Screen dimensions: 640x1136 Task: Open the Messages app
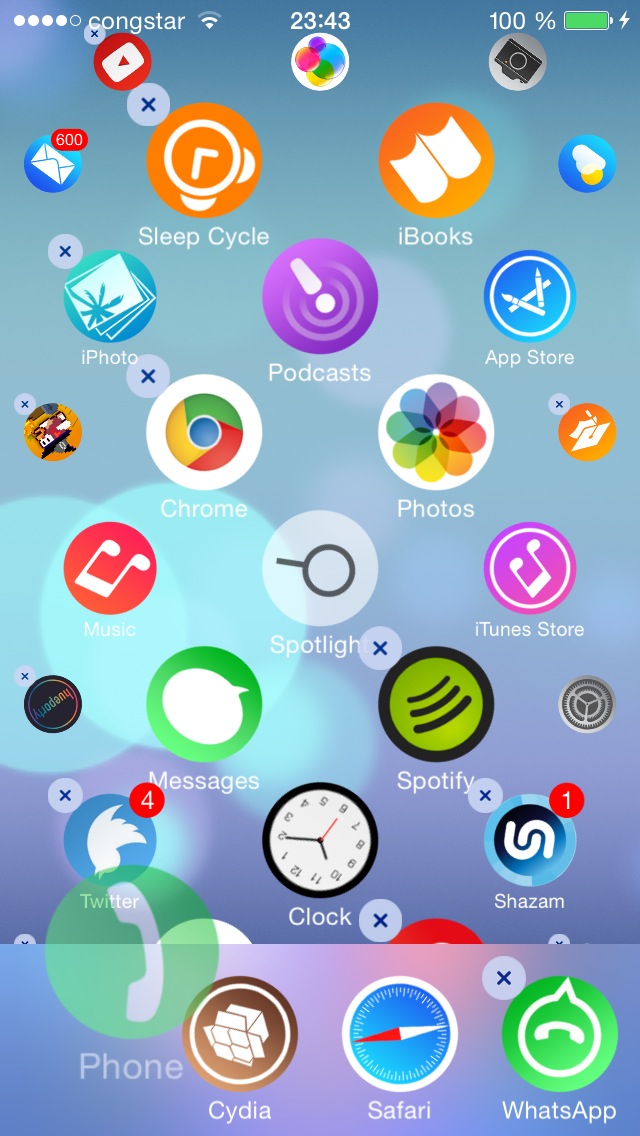pyautogui.click(x=204, y=704)
